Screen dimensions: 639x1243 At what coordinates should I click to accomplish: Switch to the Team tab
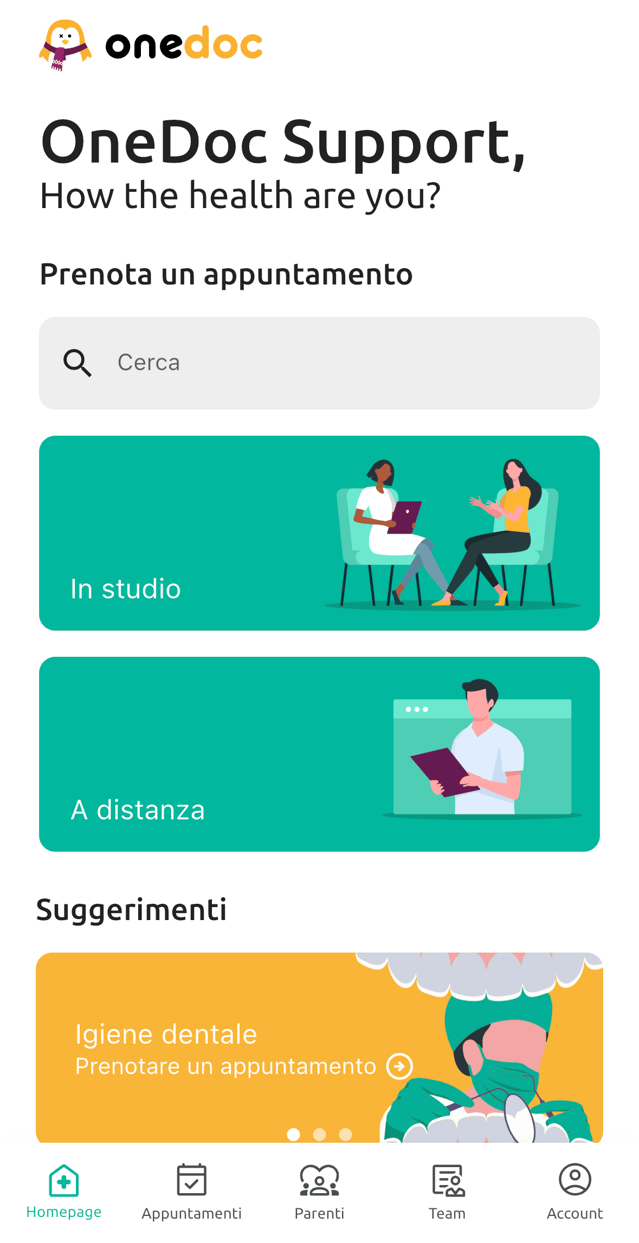point(447,1192)
